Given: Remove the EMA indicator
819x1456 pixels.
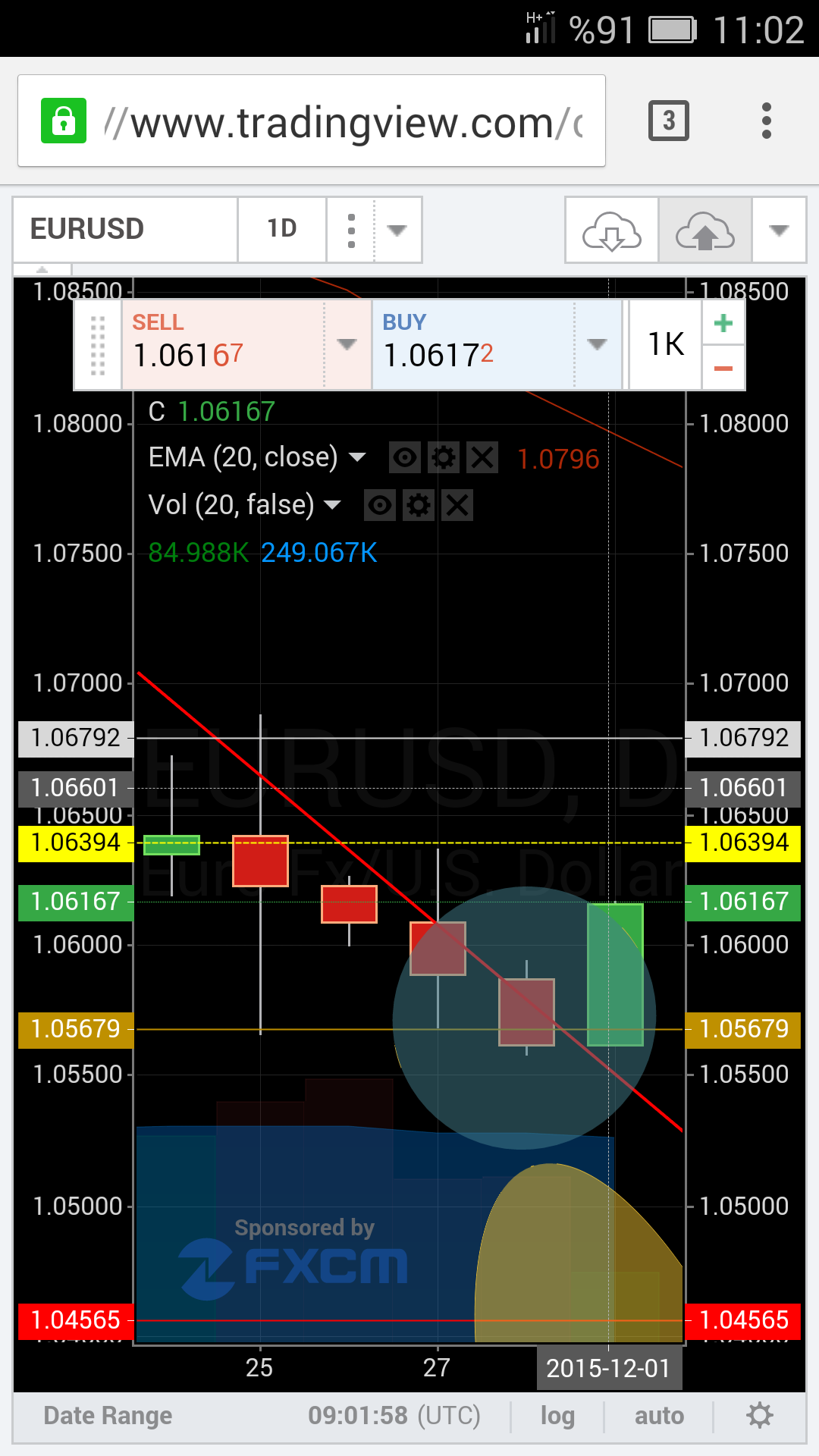Looking at the screenshot, I should [x=482, y=458].
